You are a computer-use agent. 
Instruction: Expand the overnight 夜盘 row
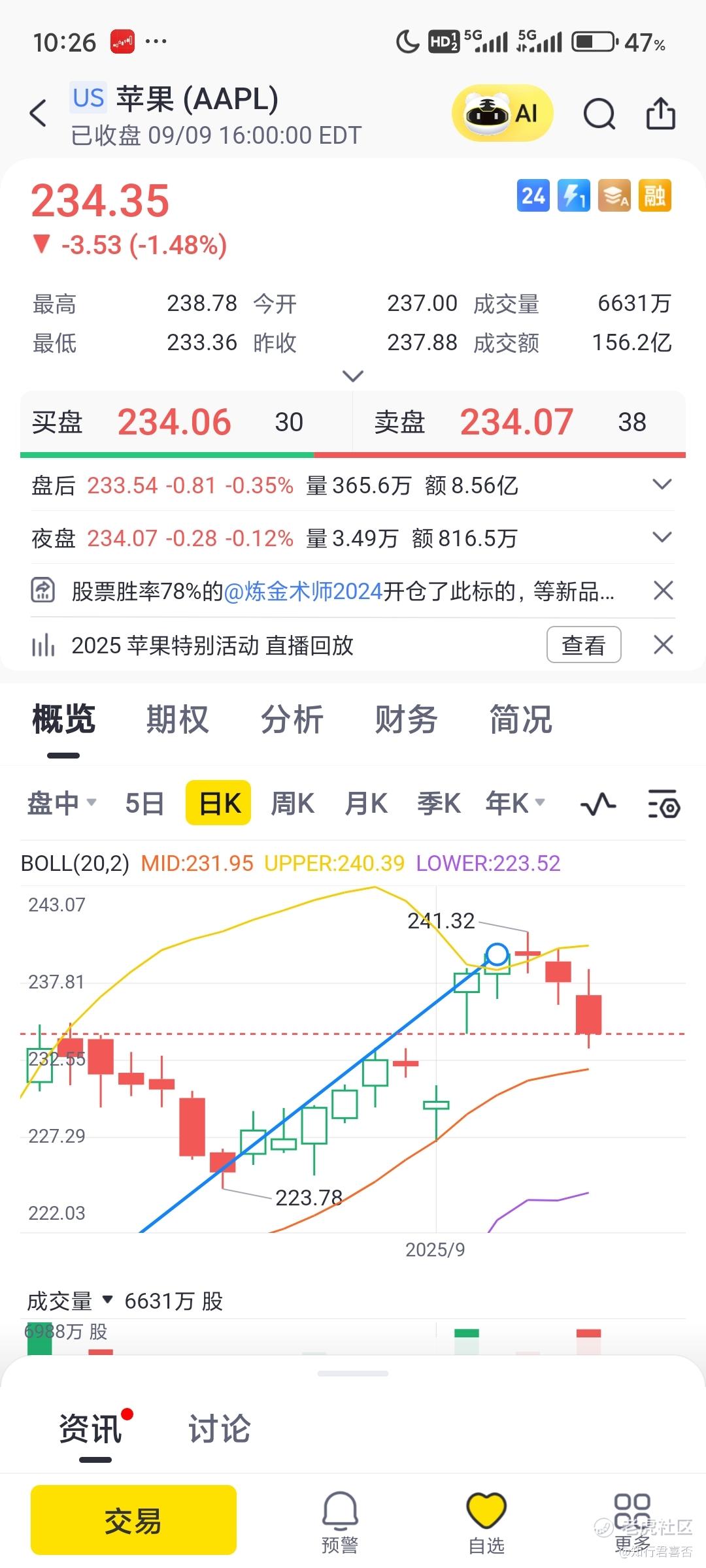click(662, 538)
